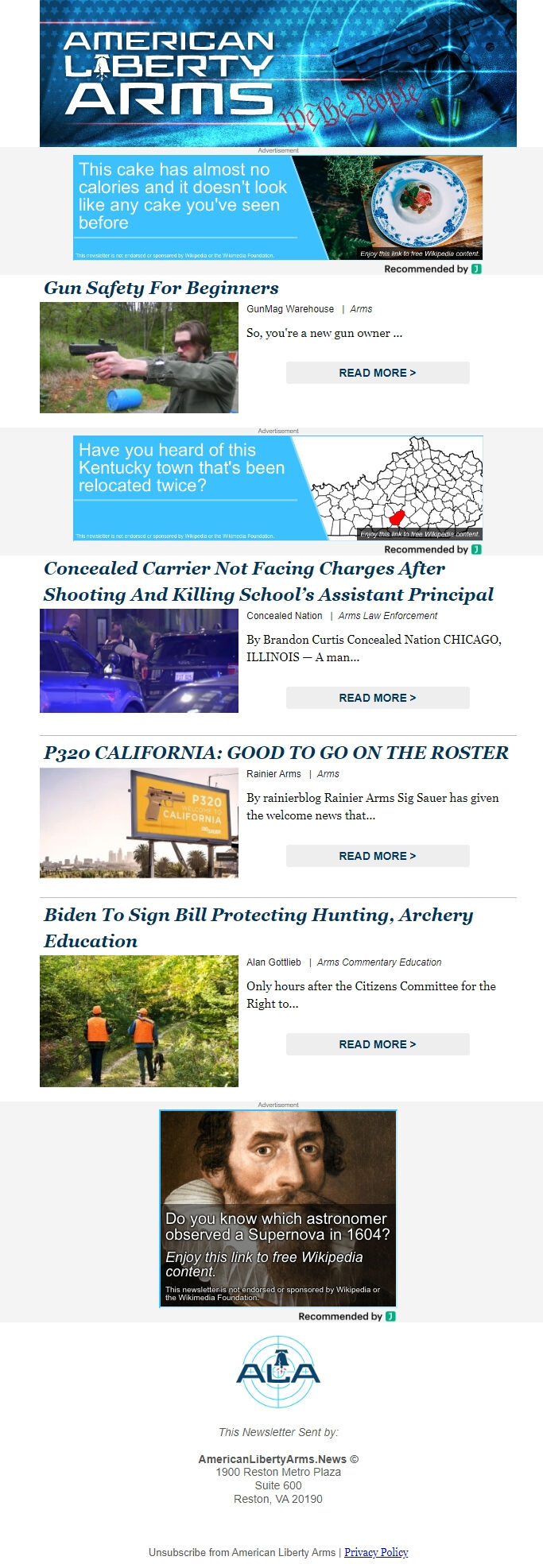Read more about Gun Safety For Beginners
The image size is (543, 1568).
pos(377,373)
